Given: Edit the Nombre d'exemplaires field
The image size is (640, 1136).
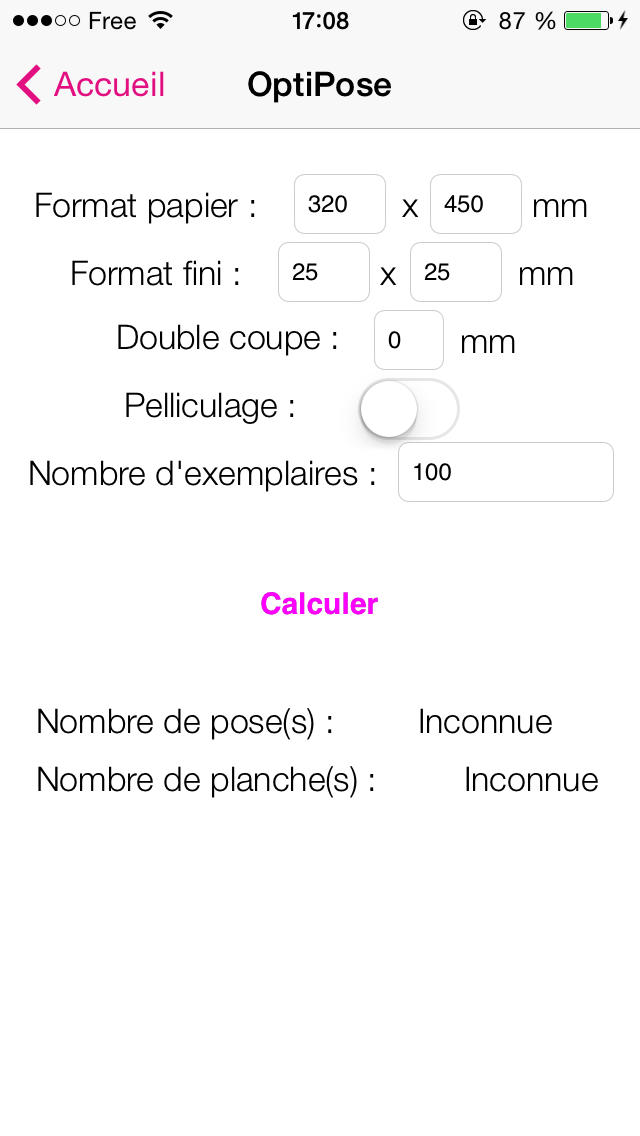Looking at the screenshot, I should (x=506, y=472).
